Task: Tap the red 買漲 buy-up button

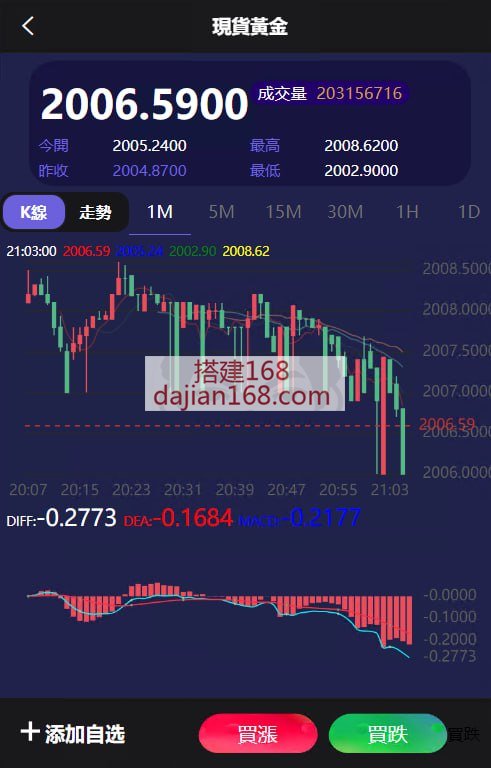Action: 258,734
